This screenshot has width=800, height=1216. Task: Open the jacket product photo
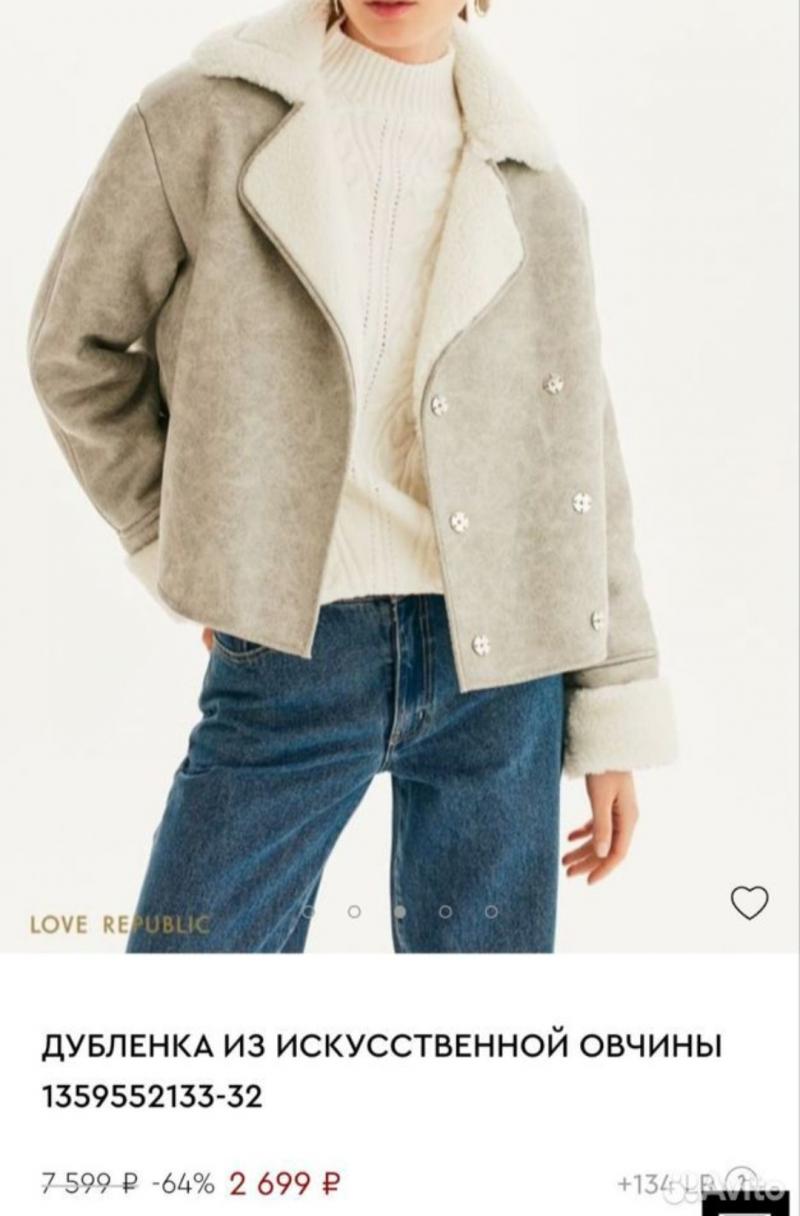pyautogui.click(x=400, y=450)
